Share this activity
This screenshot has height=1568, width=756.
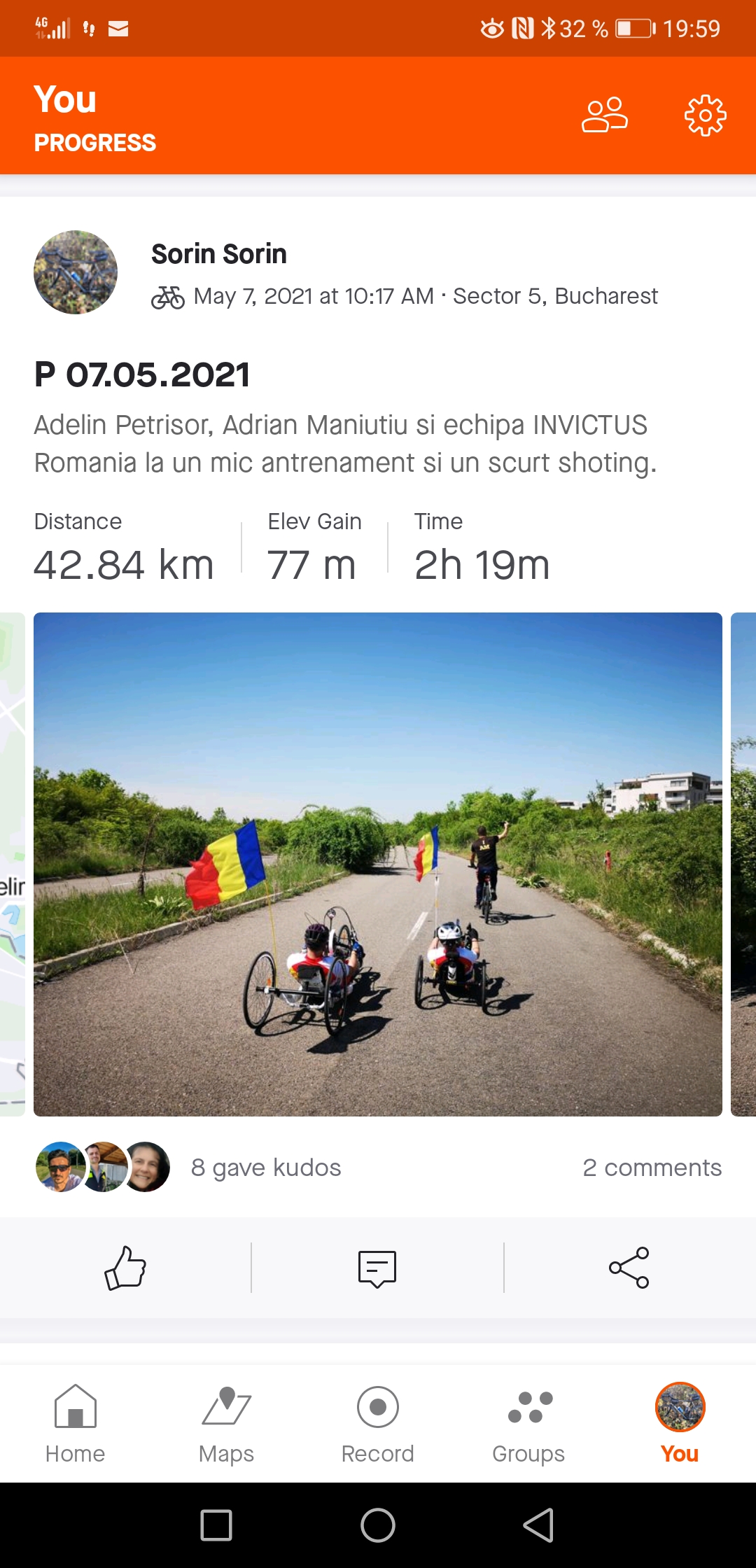tap(629, 1268)
